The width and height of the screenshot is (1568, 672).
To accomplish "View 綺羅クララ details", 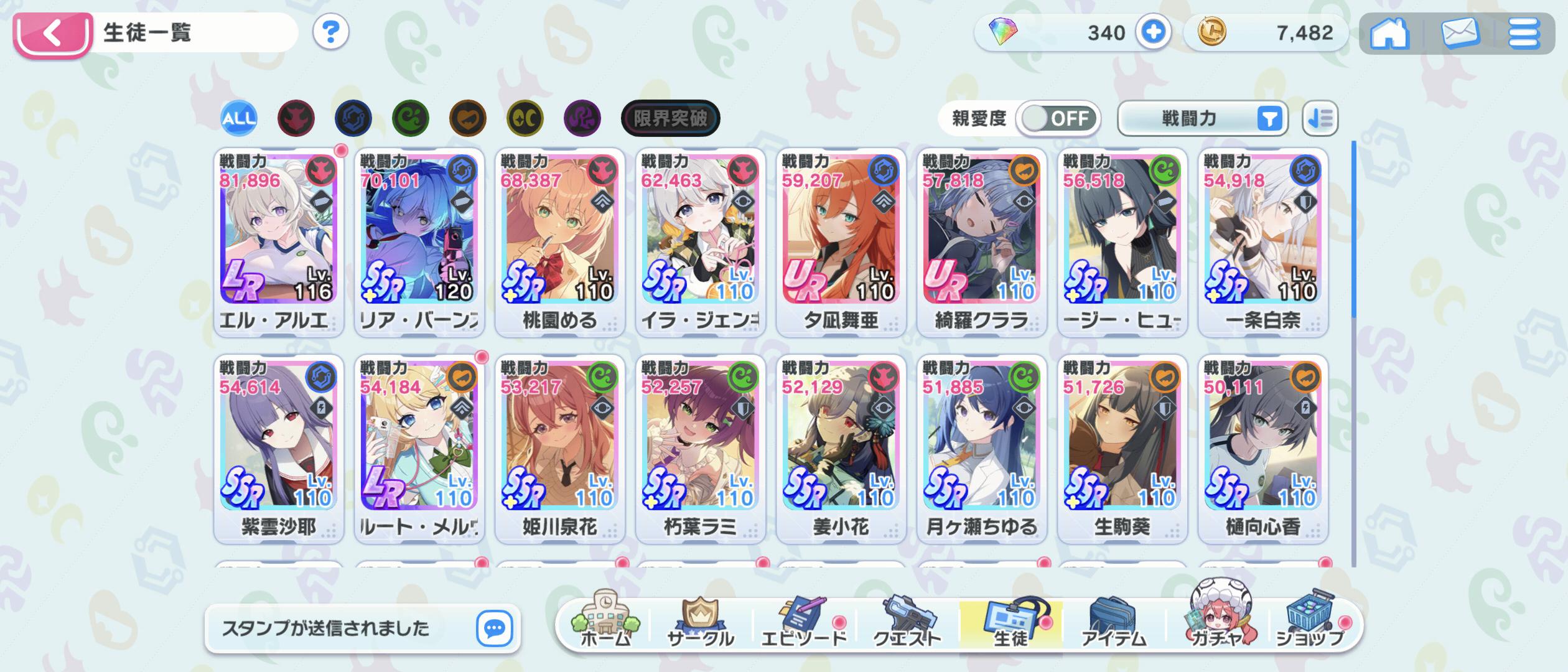I will click(x=981, y=241).
